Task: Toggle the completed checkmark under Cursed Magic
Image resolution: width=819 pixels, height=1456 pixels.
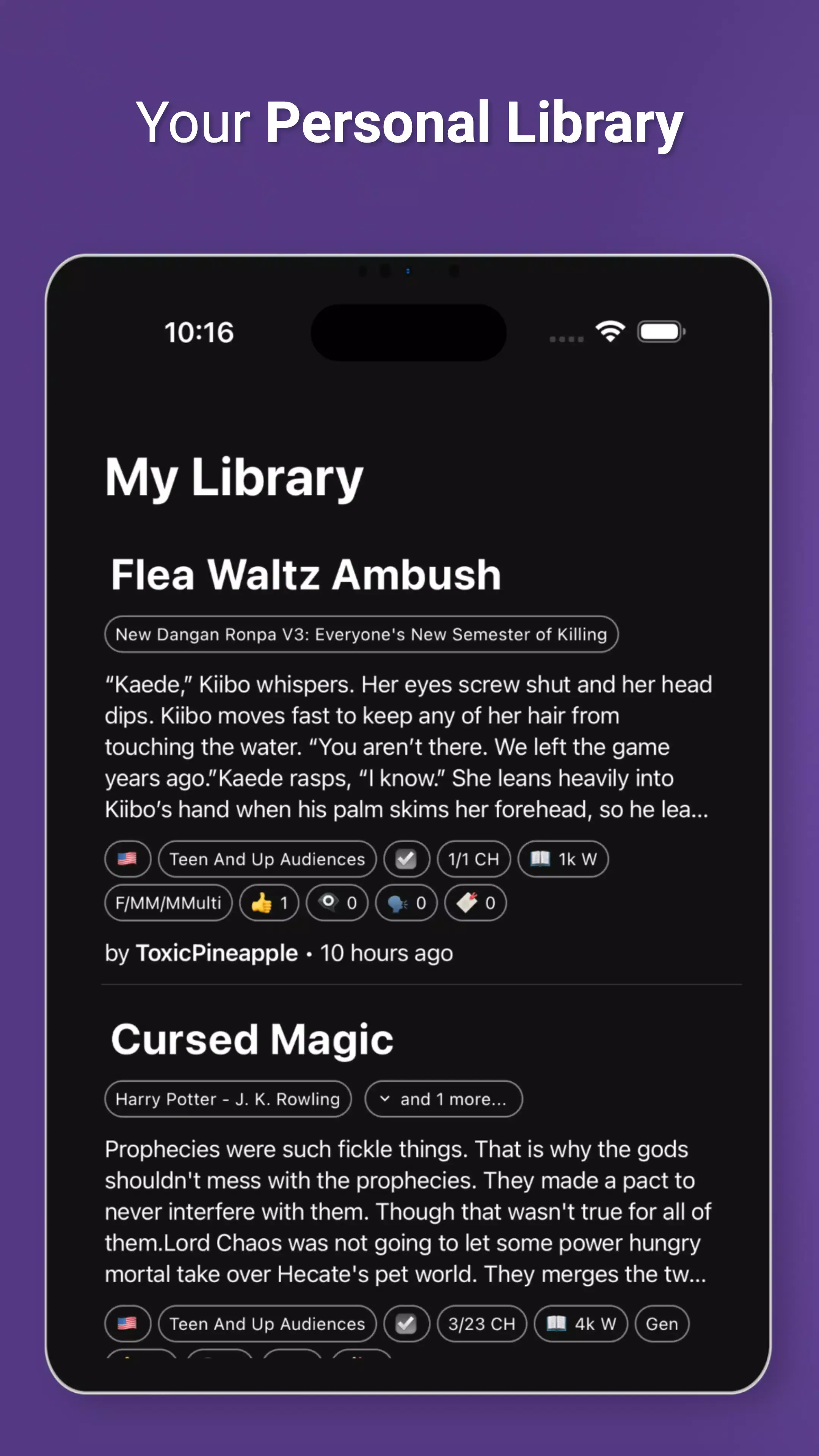Action: click(406, 1323)
